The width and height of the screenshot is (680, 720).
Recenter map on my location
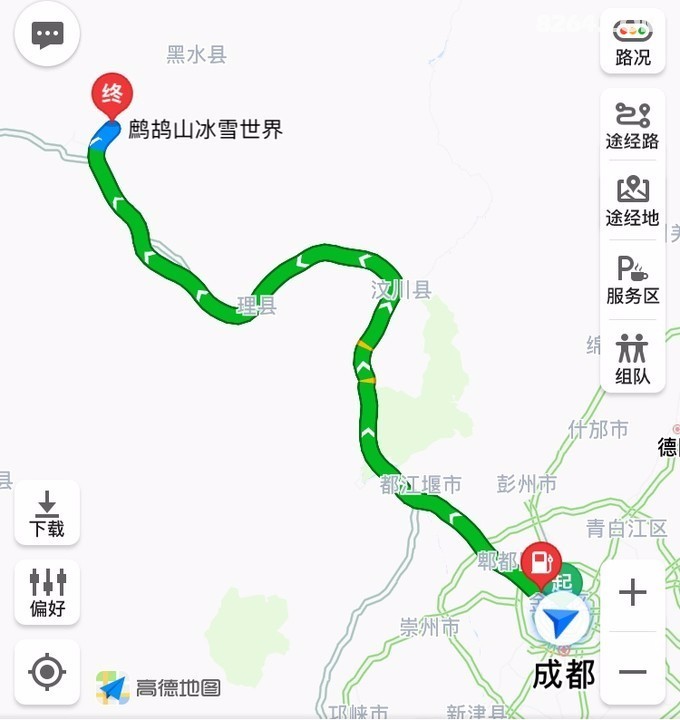(47, 672)
